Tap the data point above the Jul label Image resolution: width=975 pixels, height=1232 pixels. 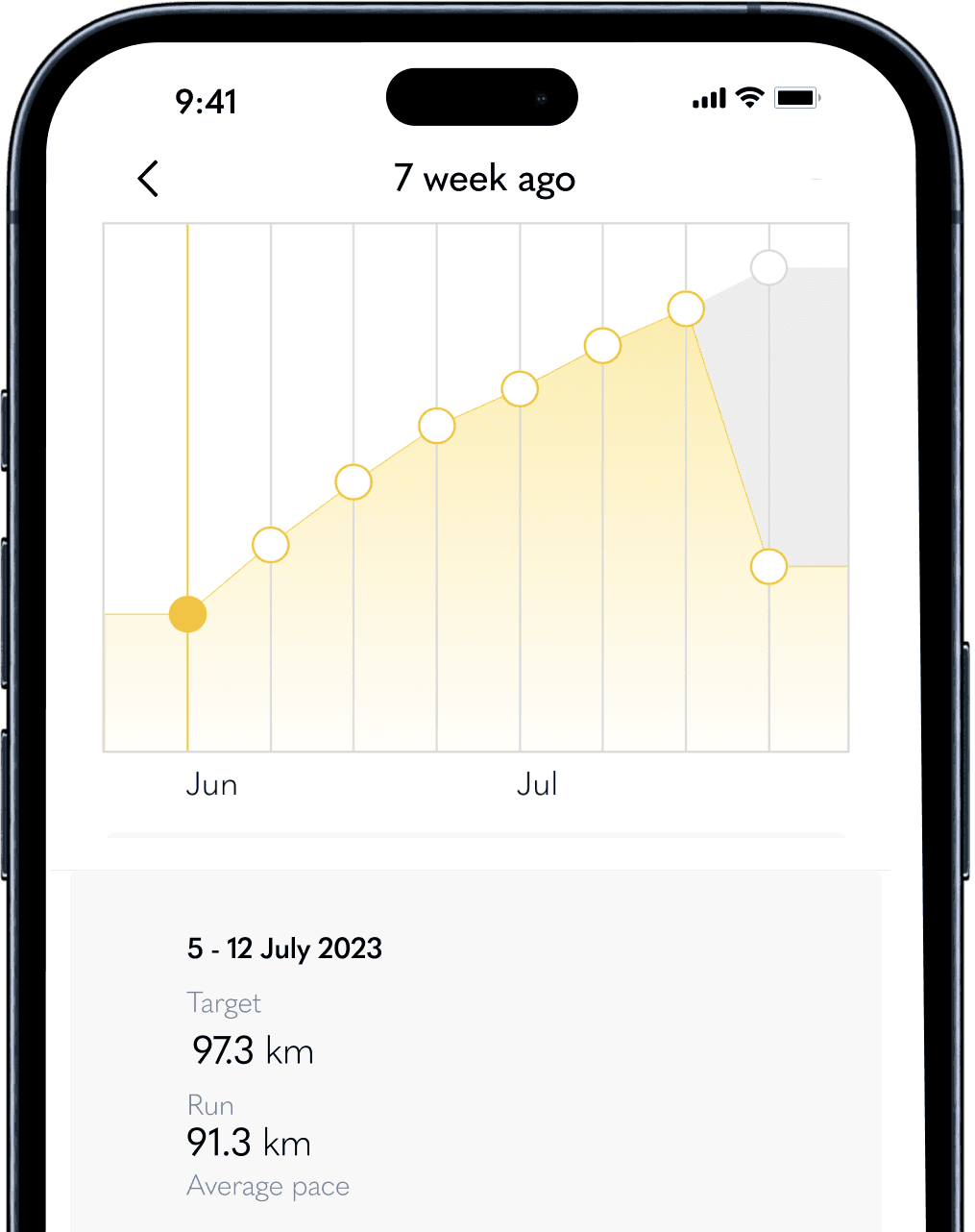[520, 389]
